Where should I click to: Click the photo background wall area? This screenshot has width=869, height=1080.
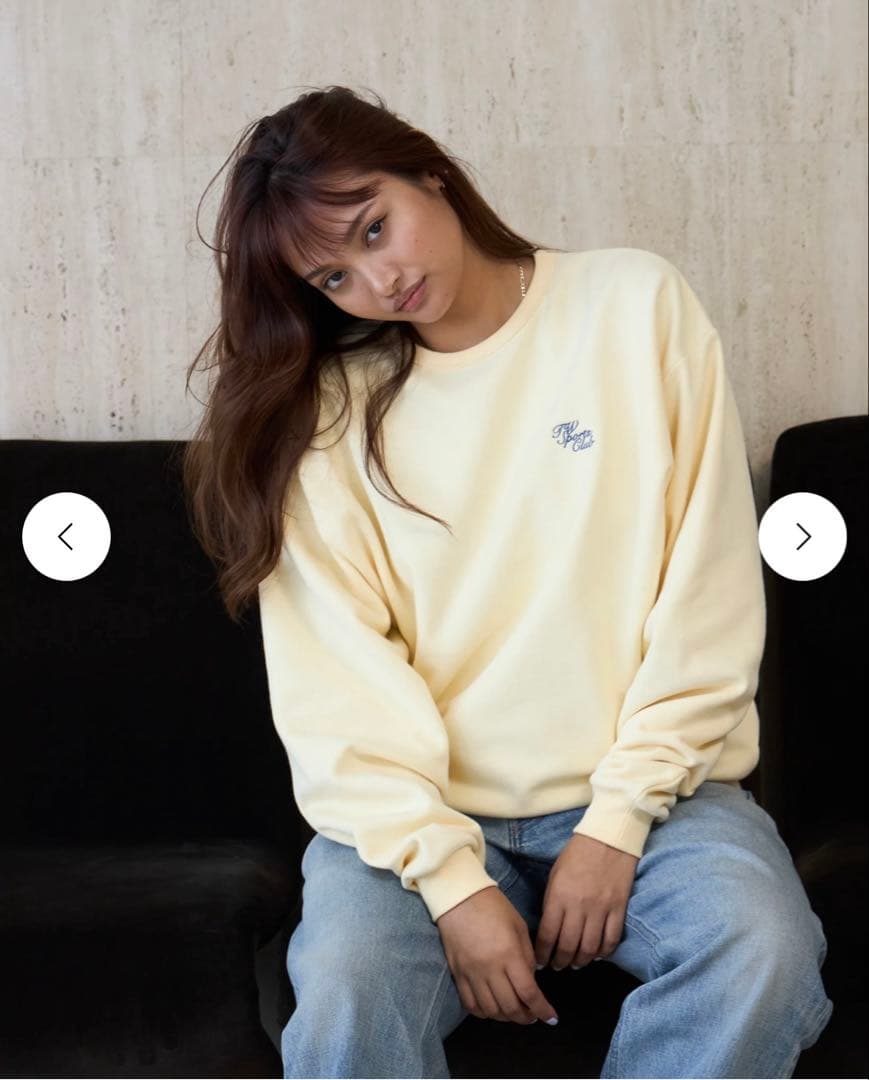click(x=700, y=150)
